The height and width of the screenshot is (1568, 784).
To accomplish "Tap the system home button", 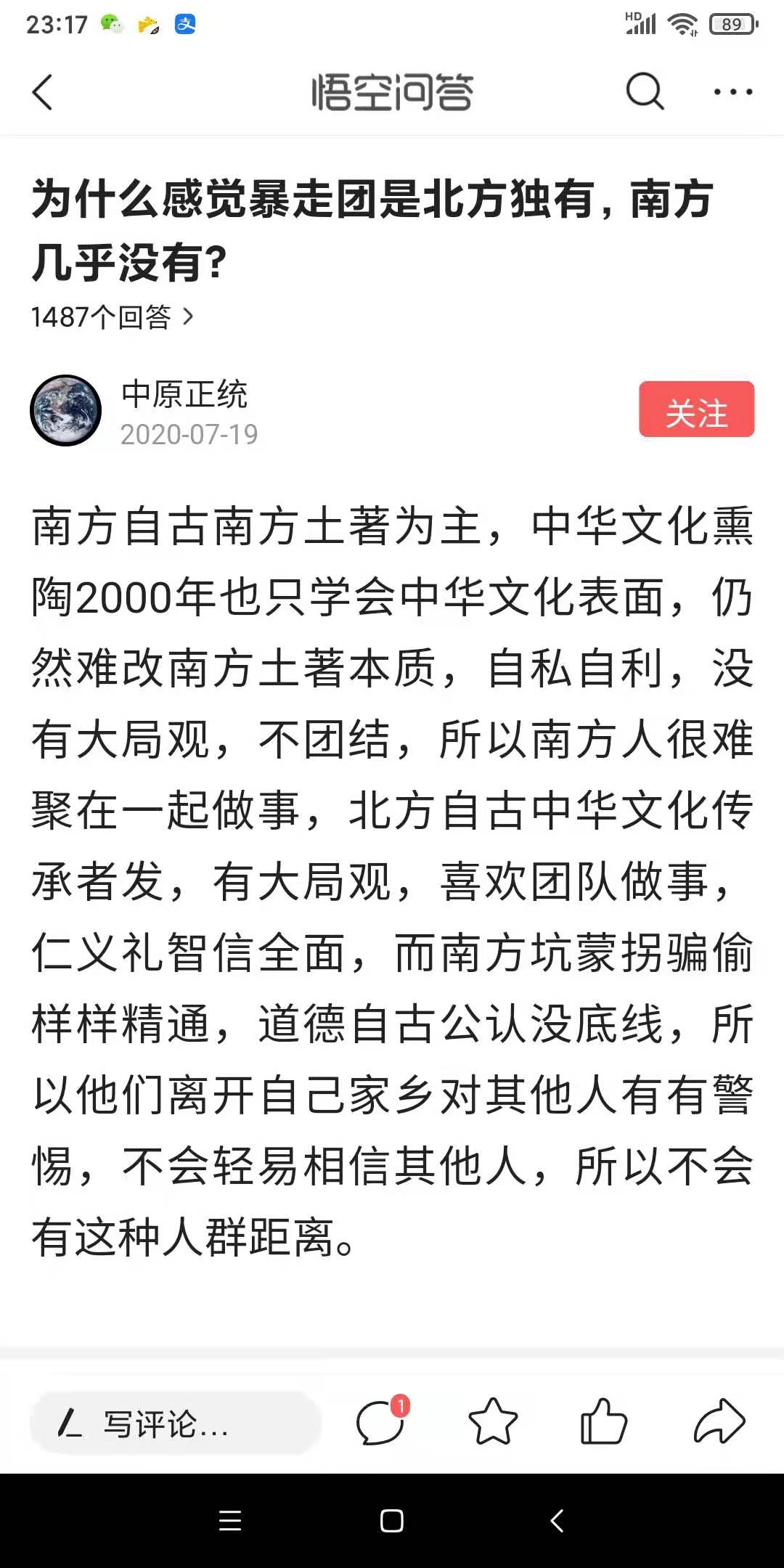I will coord(392,1521).
